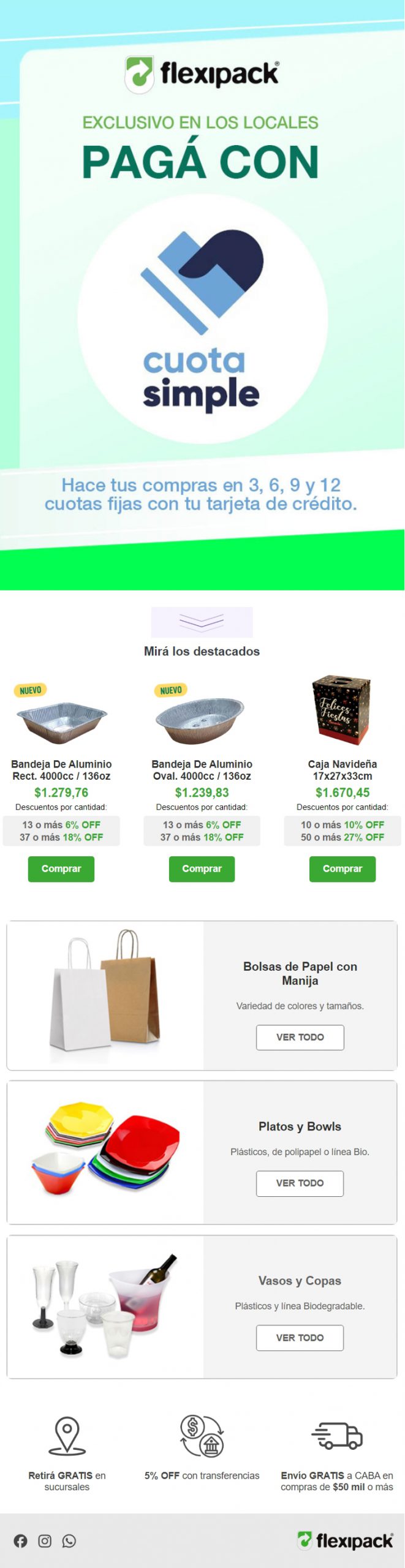Open the rectangular aluminum tray image
Viewport: 405px width, 1568px height.
tap(61, 720)
